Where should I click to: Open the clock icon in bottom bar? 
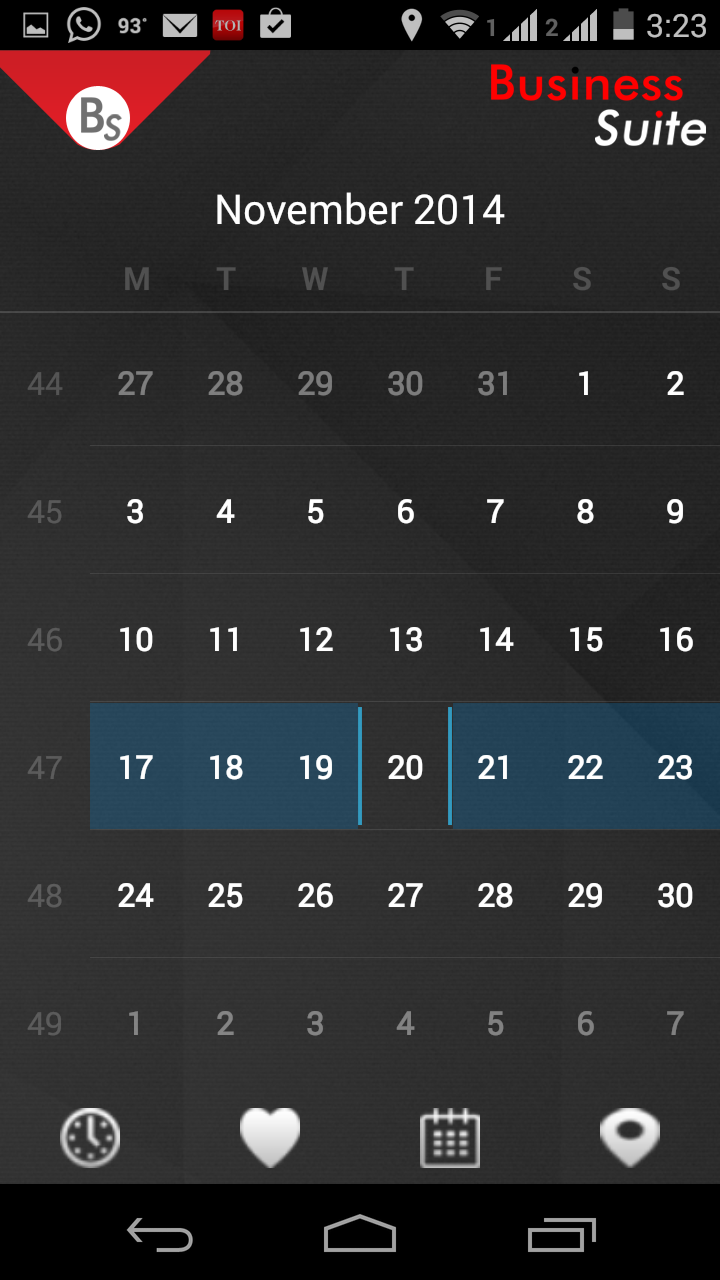(x=90, y=1138)
